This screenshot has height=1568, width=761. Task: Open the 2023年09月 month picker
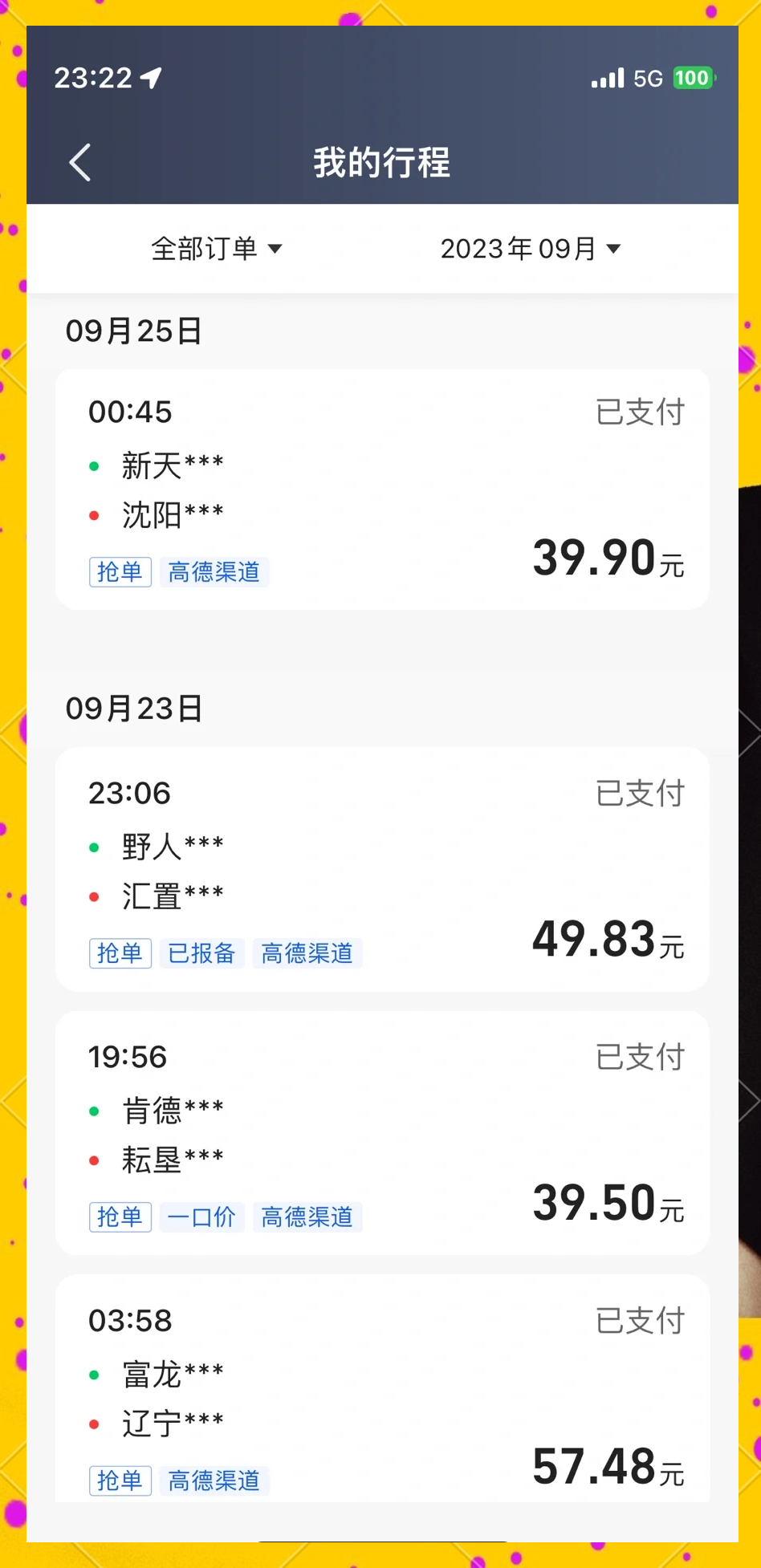coord(531,249)
